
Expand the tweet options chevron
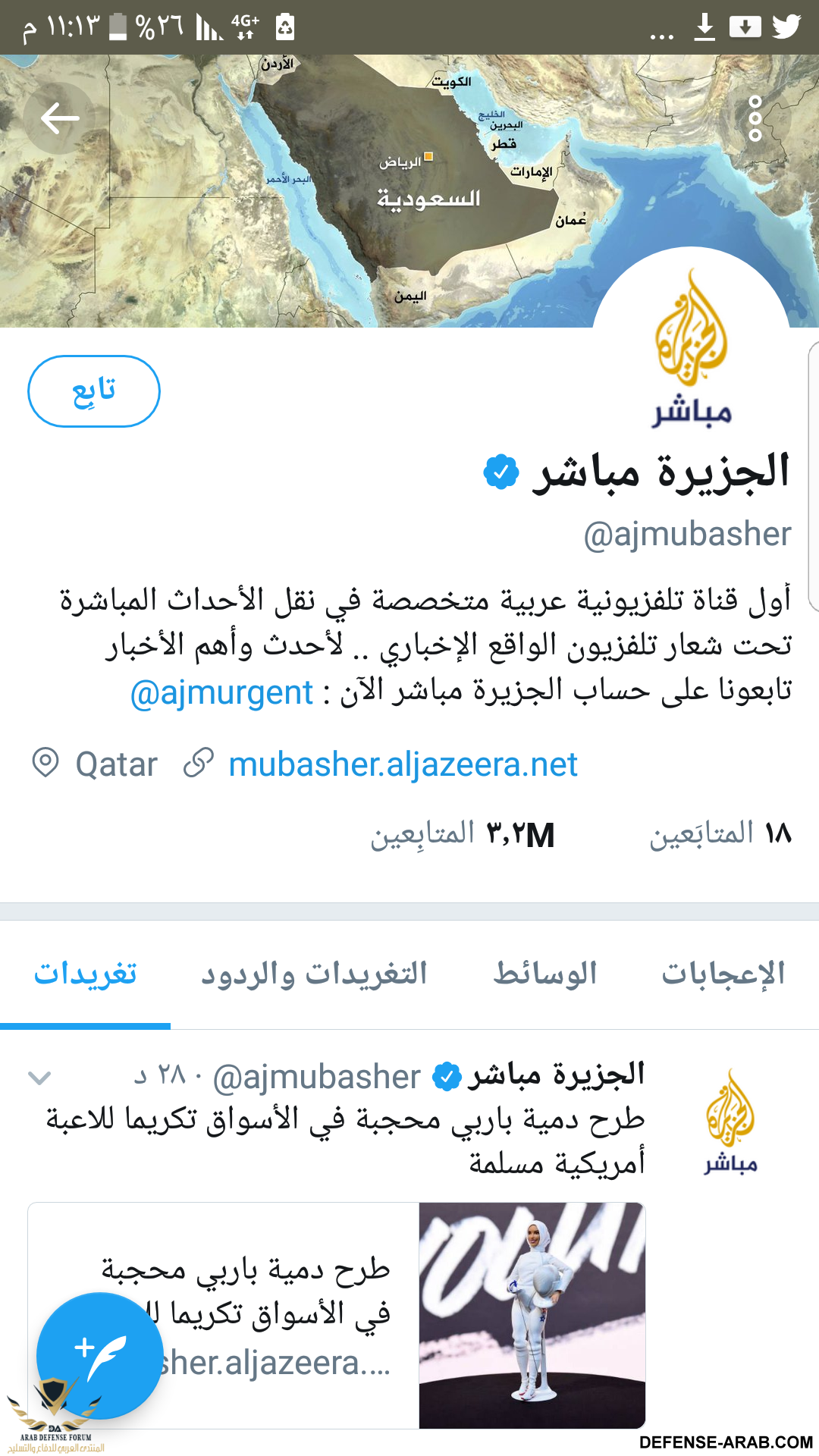tap(39, 1077)
